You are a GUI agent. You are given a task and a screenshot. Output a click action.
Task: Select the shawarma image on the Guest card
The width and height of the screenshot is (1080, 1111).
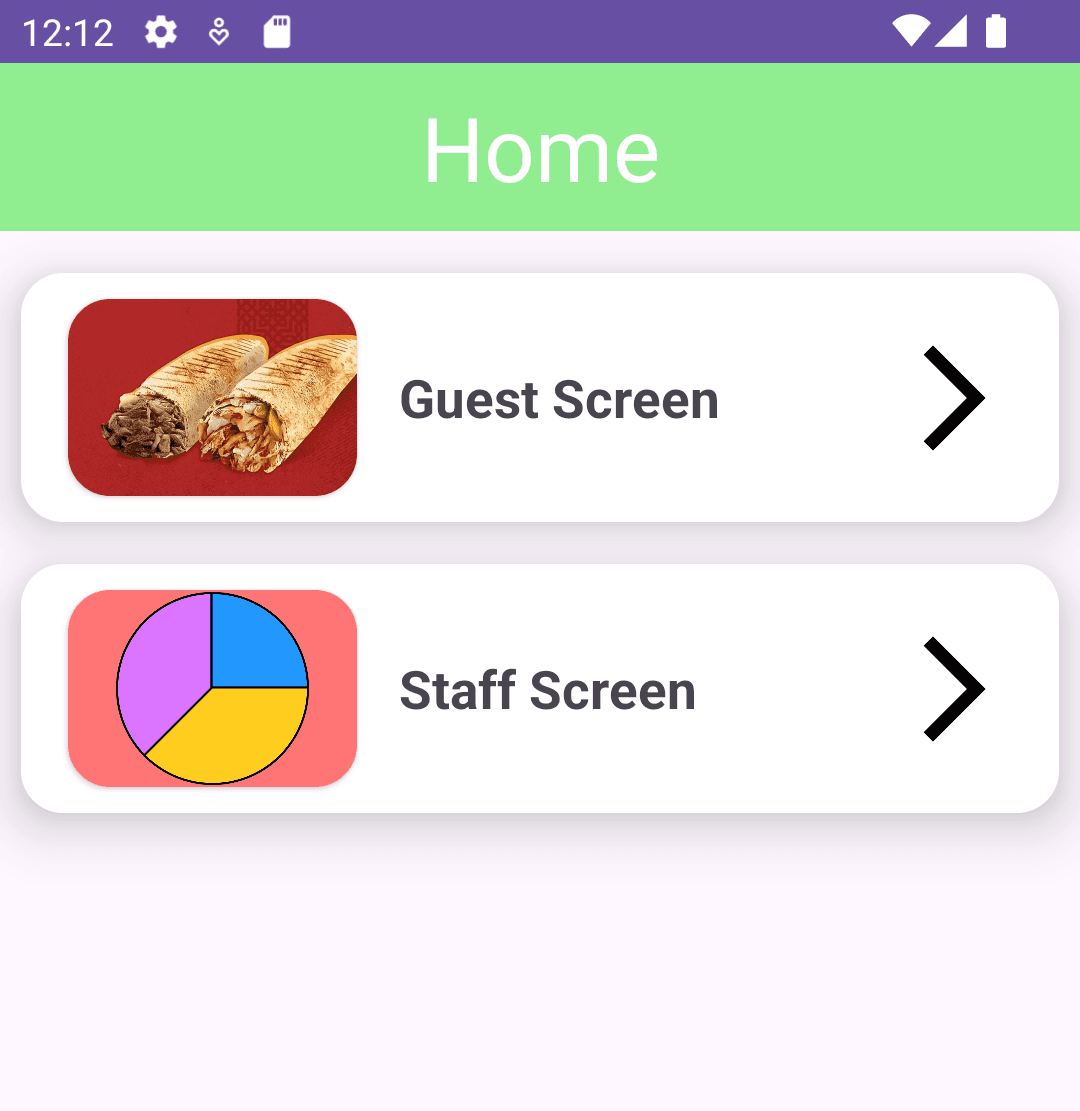click(211, 396)
